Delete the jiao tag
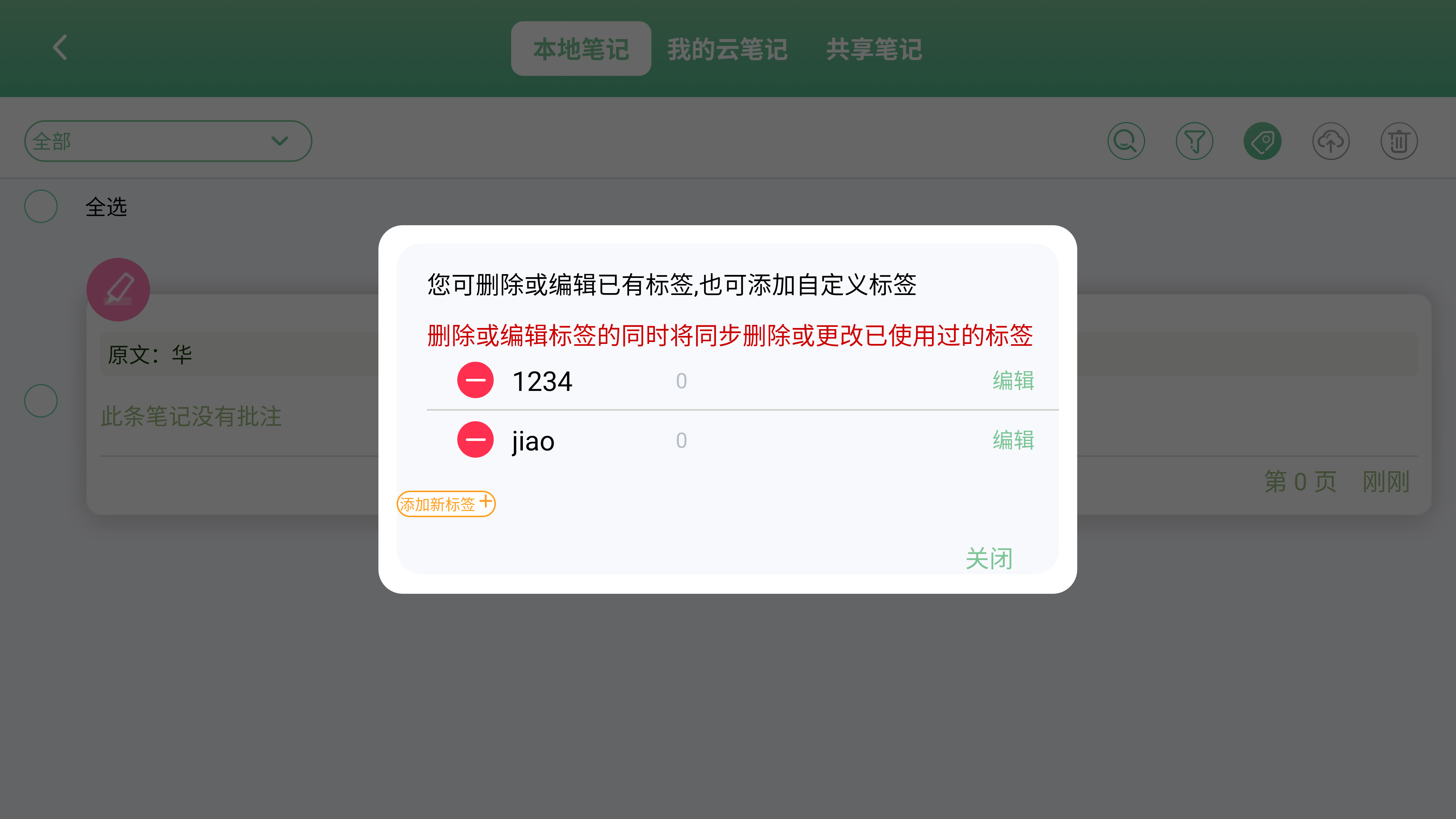The image size is (1456, 819). tap(475, 440)
